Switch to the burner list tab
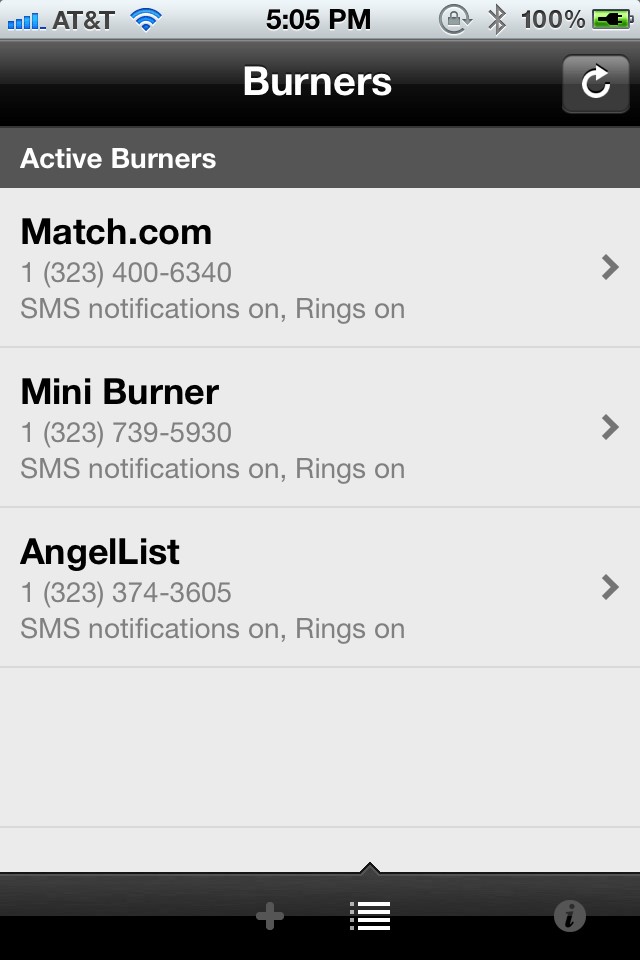This screenshot has height=960, width=640. tap(370, 916)
